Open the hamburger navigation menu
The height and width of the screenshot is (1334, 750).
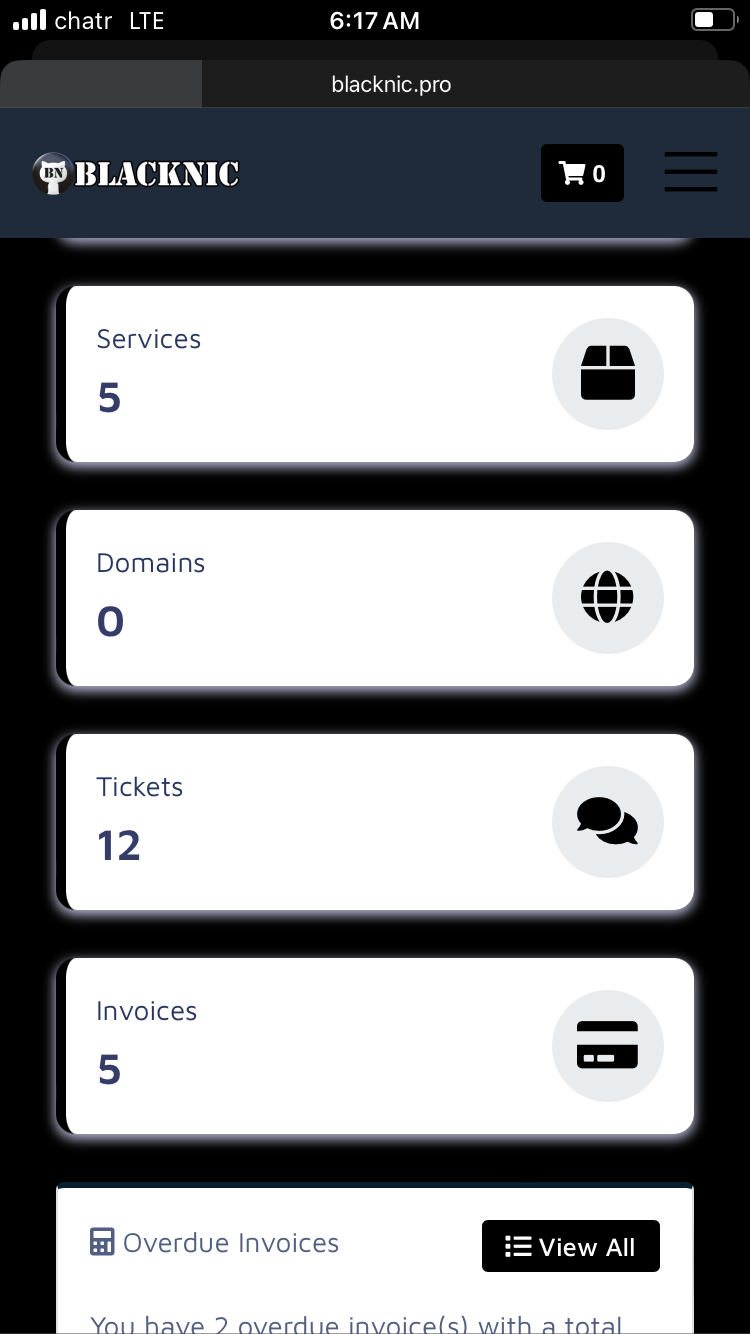[x=691, y=172]
